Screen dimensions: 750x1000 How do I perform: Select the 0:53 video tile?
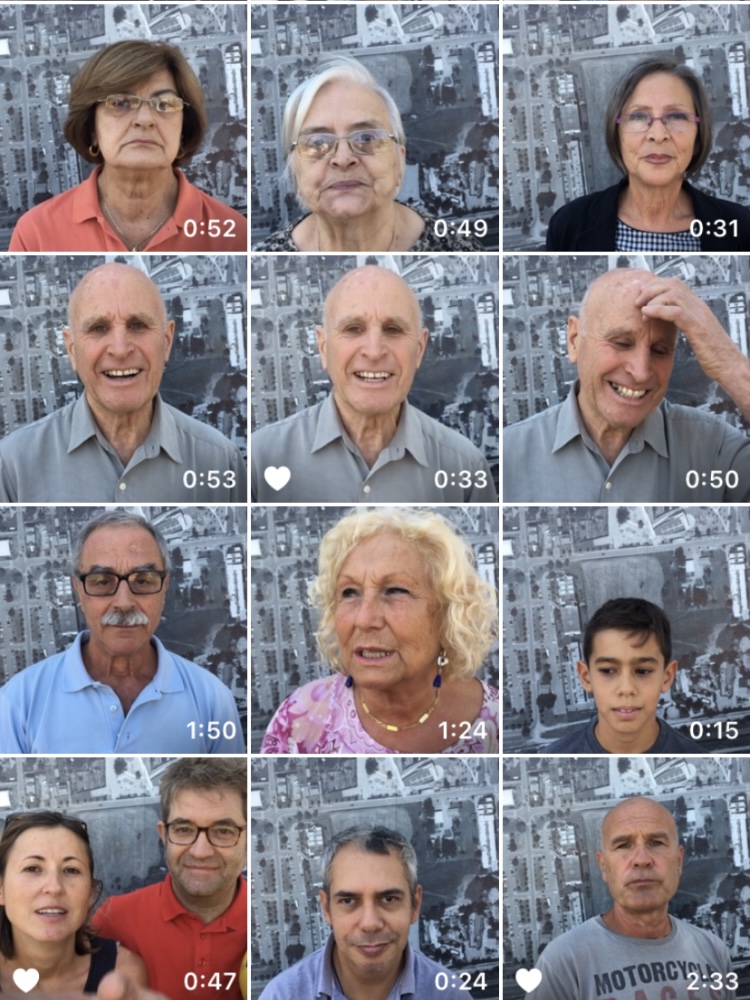(x=123, y=378)
